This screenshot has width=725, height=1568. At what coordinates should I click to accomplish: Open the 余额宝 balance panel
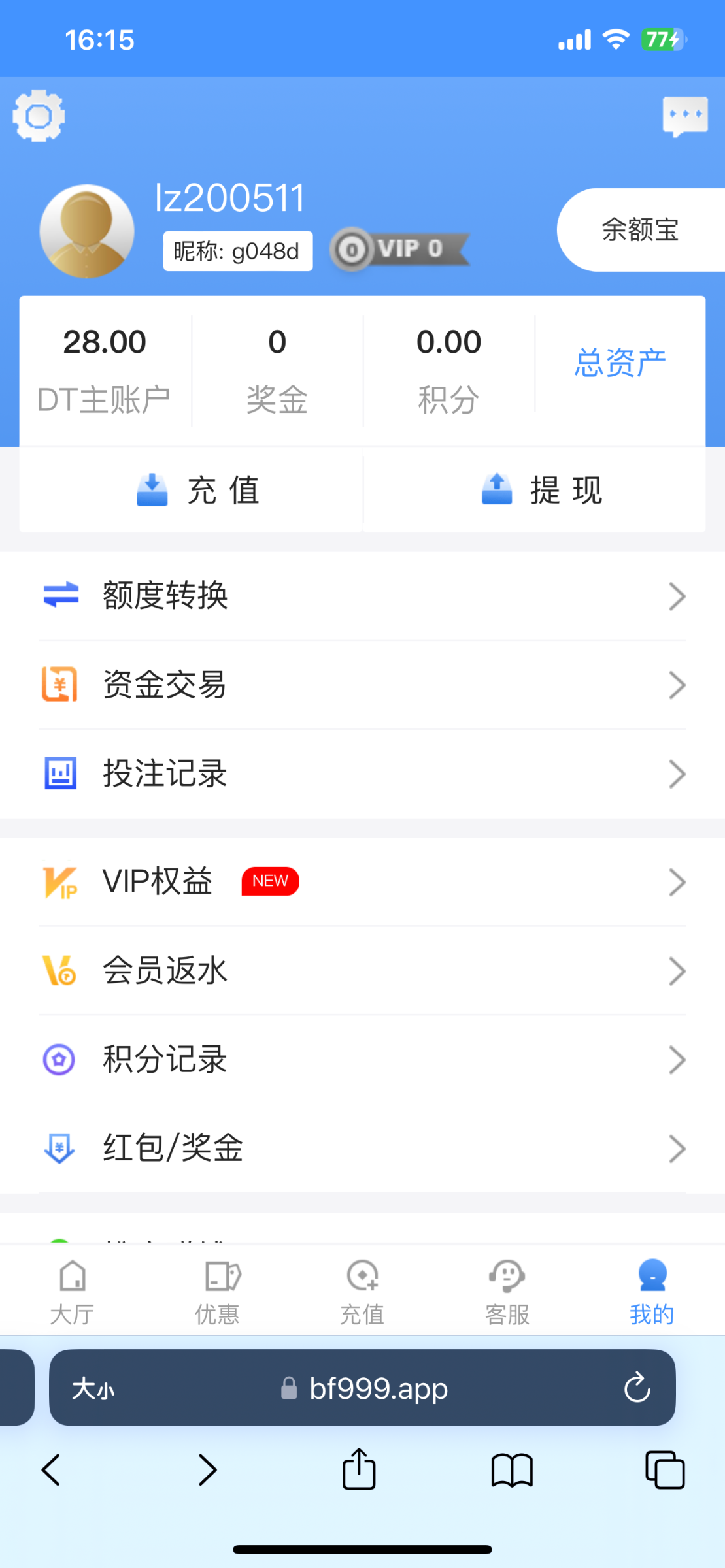tap(639, 229)
